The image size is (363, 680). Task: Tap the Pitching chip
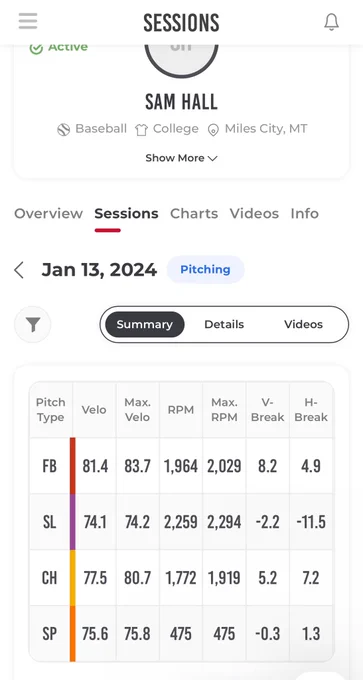tap(206, 270)
